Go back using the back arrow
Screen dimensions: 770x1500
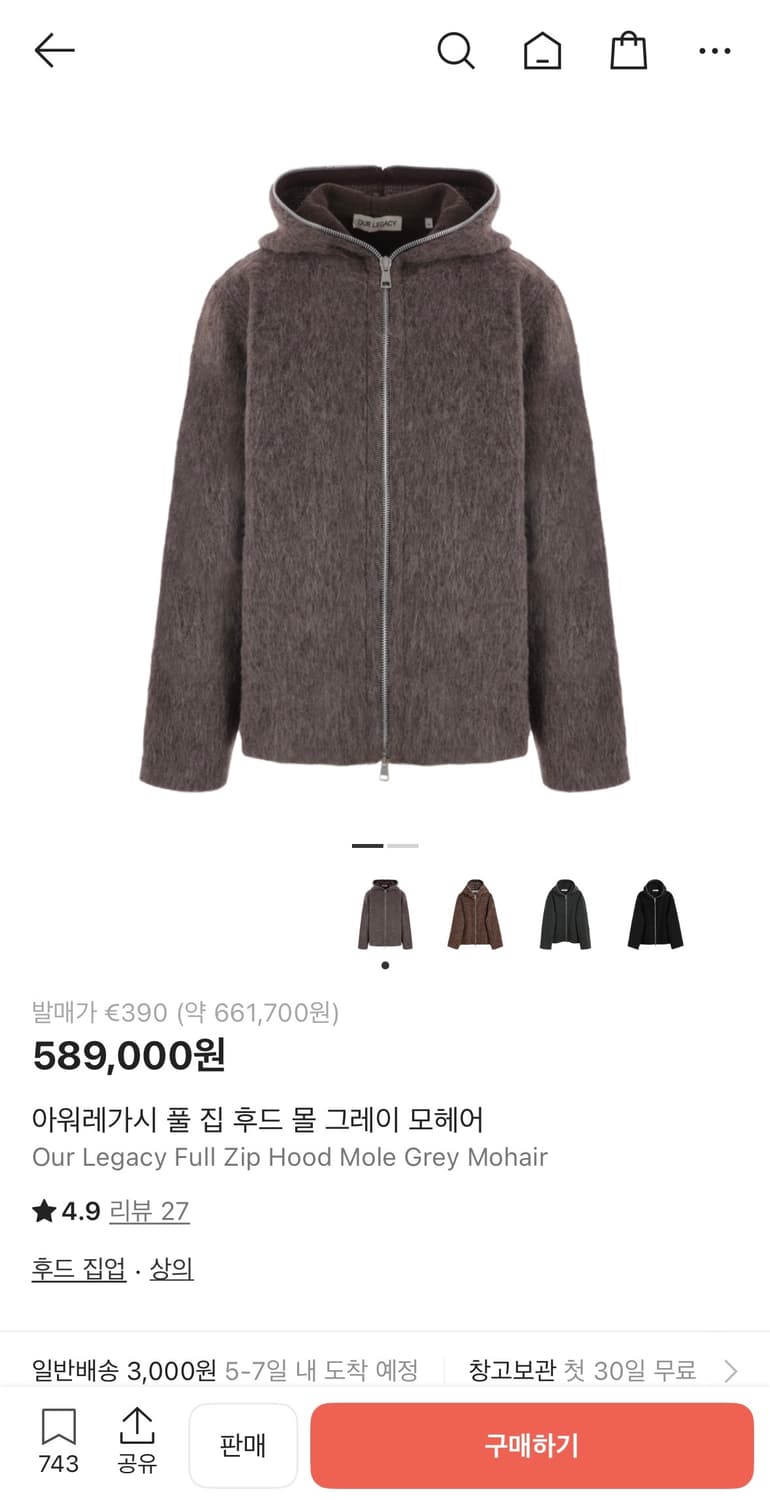(55, 50)
